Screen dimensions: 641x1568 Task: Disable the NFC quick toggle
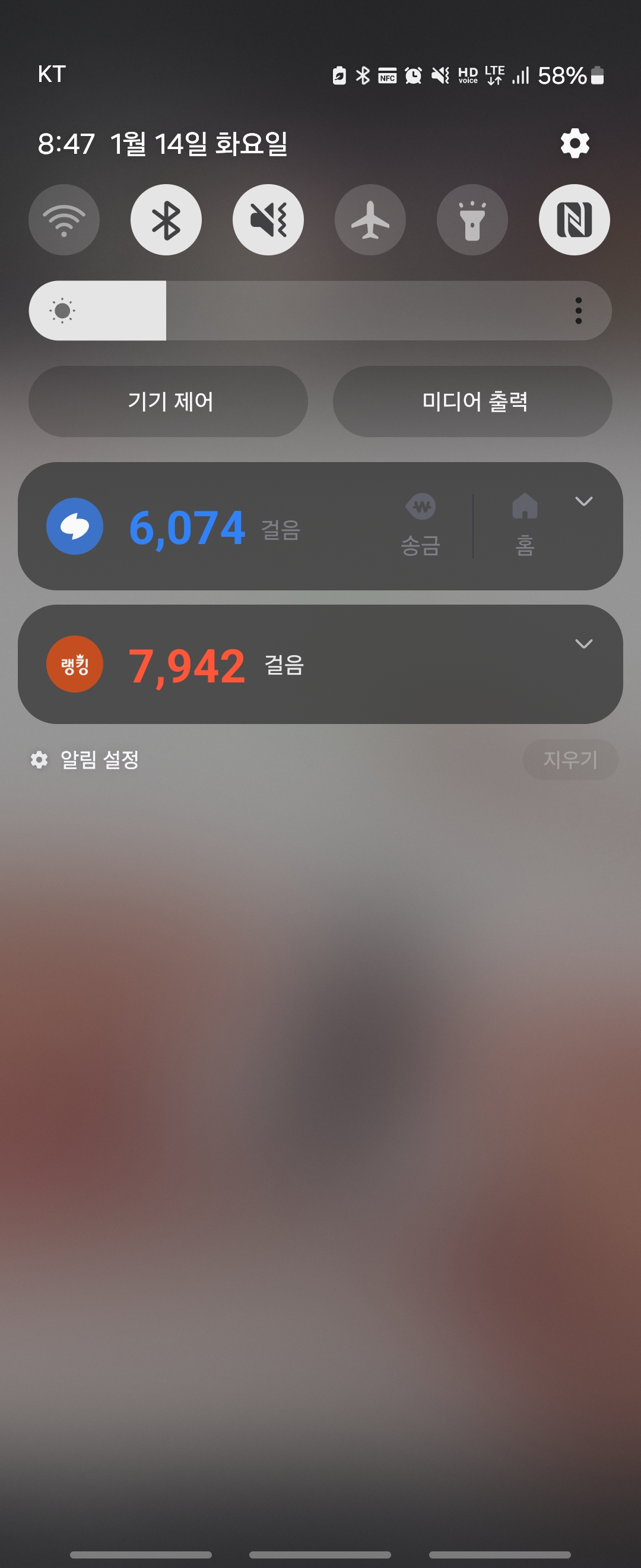click(574, 220)
